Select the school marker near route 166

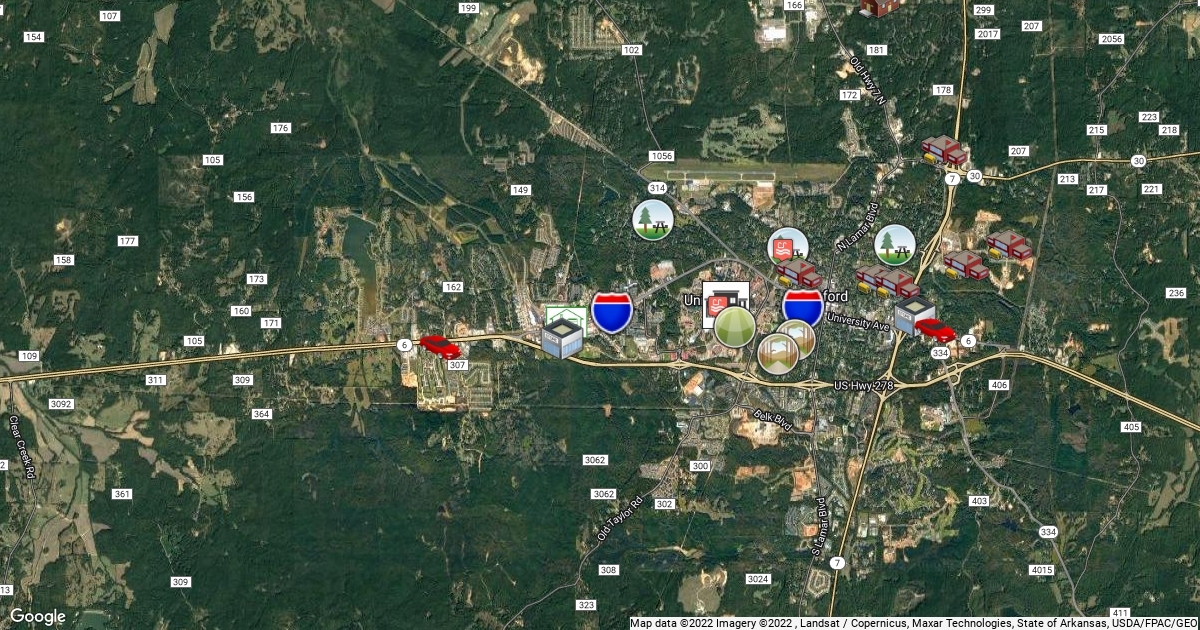point(880,6)
